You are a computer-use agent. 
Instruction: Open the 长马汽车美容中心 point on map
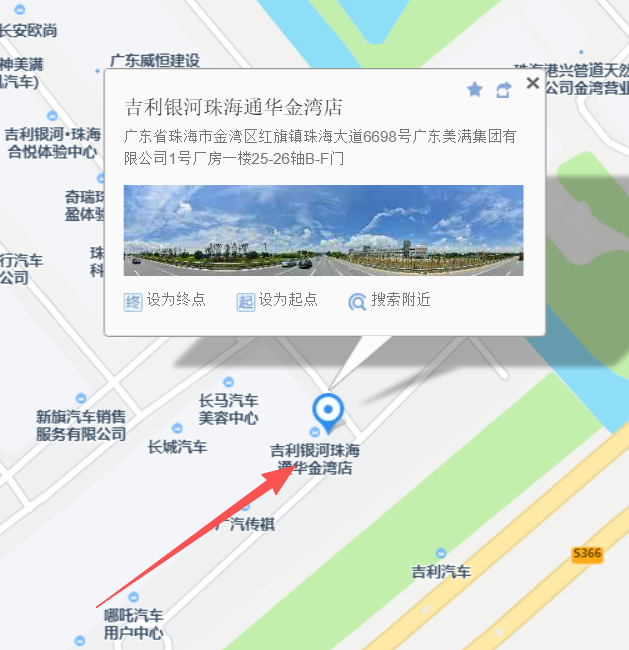(x=228, y=409)
